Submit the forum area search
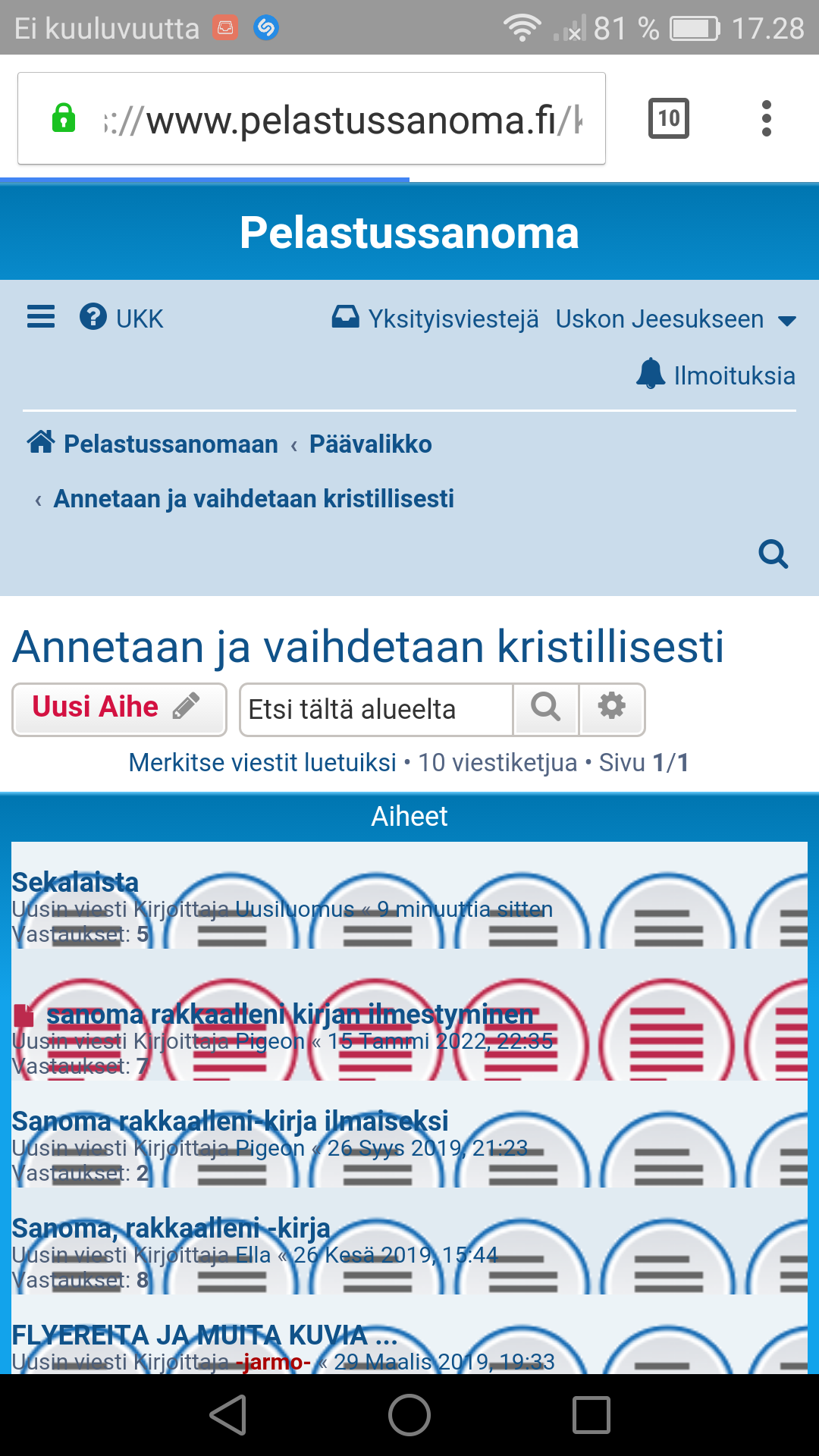This screenshot has width=819, height=1456. [x=545, y=709]
